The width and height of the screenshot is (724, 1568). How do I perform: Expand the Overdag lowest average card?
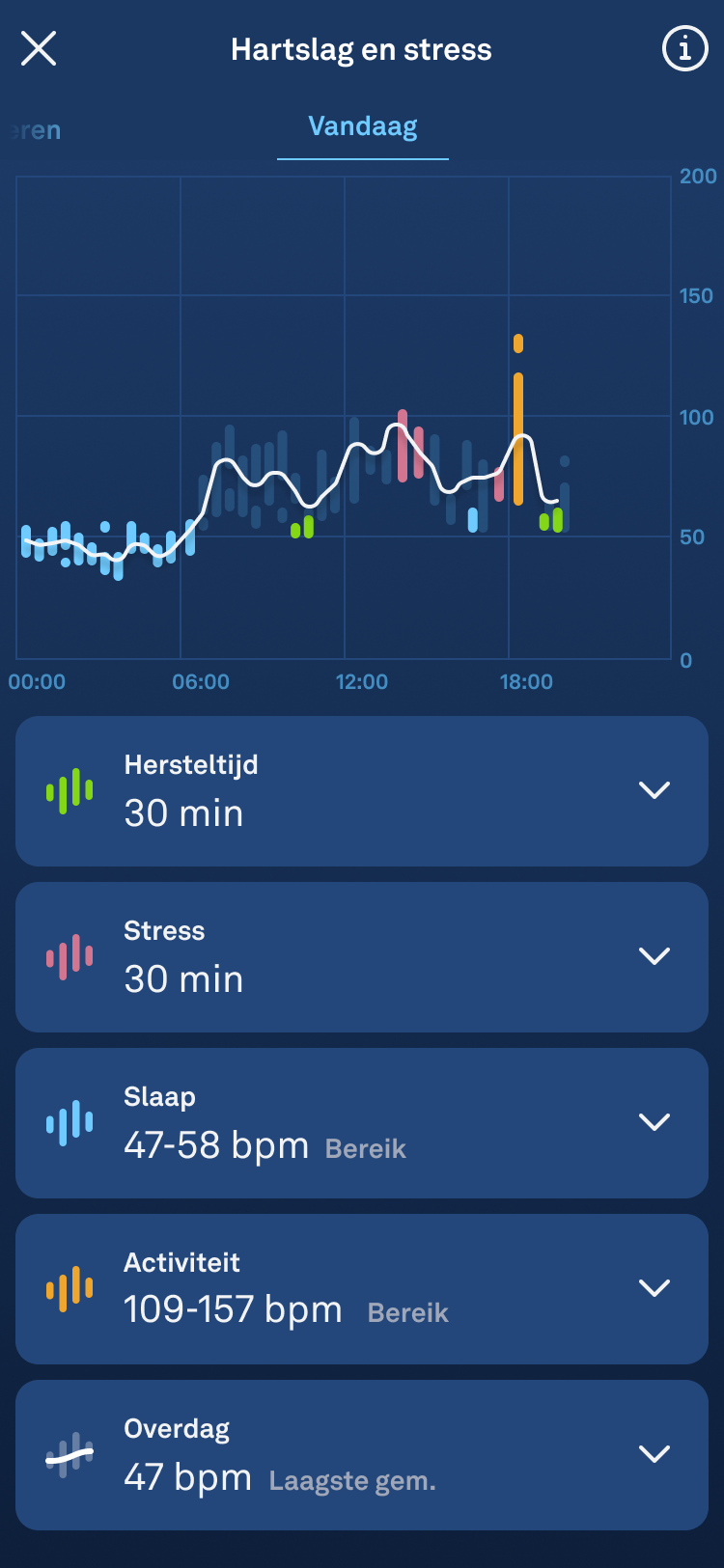pyautogui.click(x=654, y=1454)
